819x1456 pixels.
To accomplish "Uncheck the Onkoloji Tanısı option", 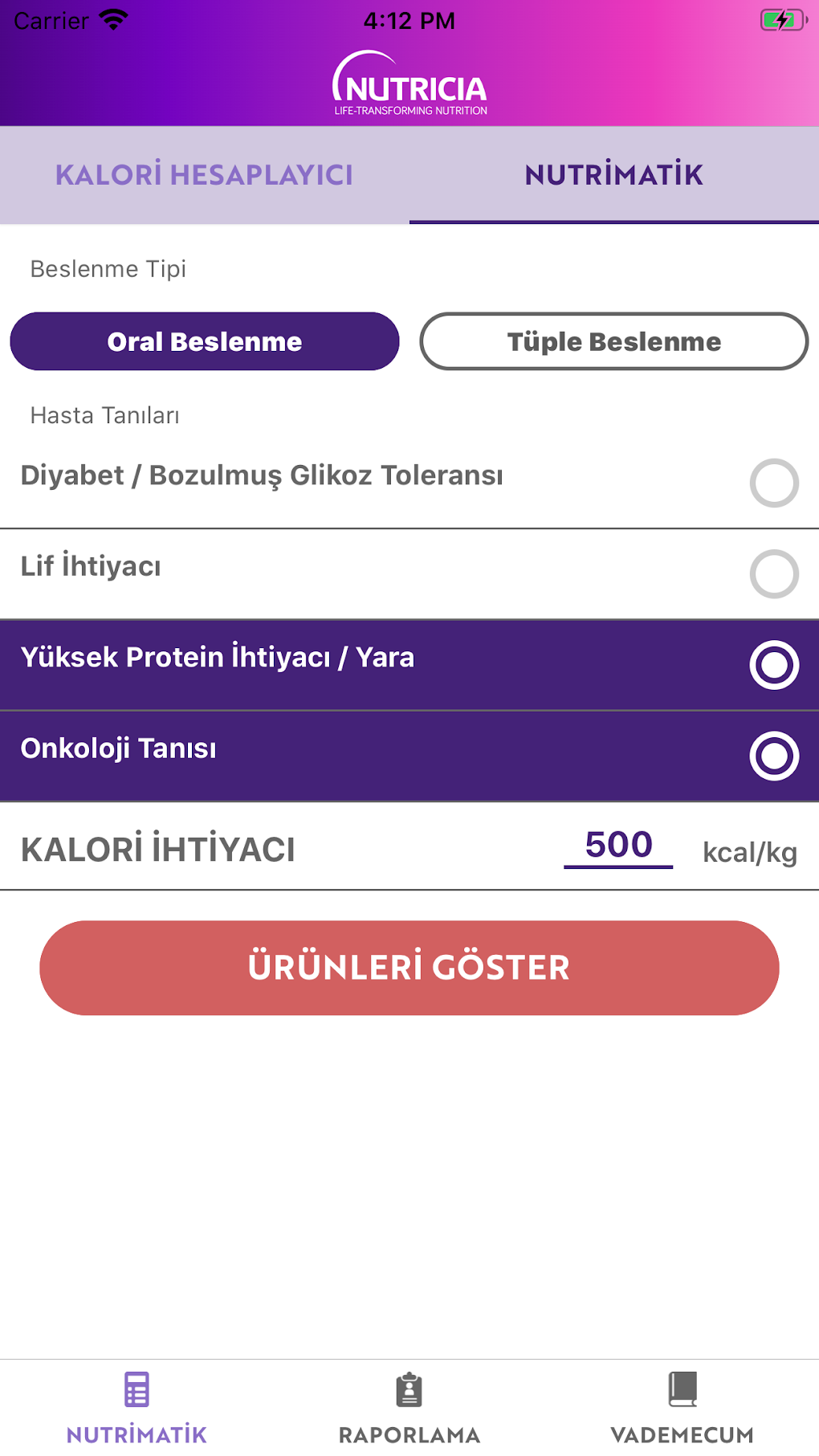I will [773, 756].
